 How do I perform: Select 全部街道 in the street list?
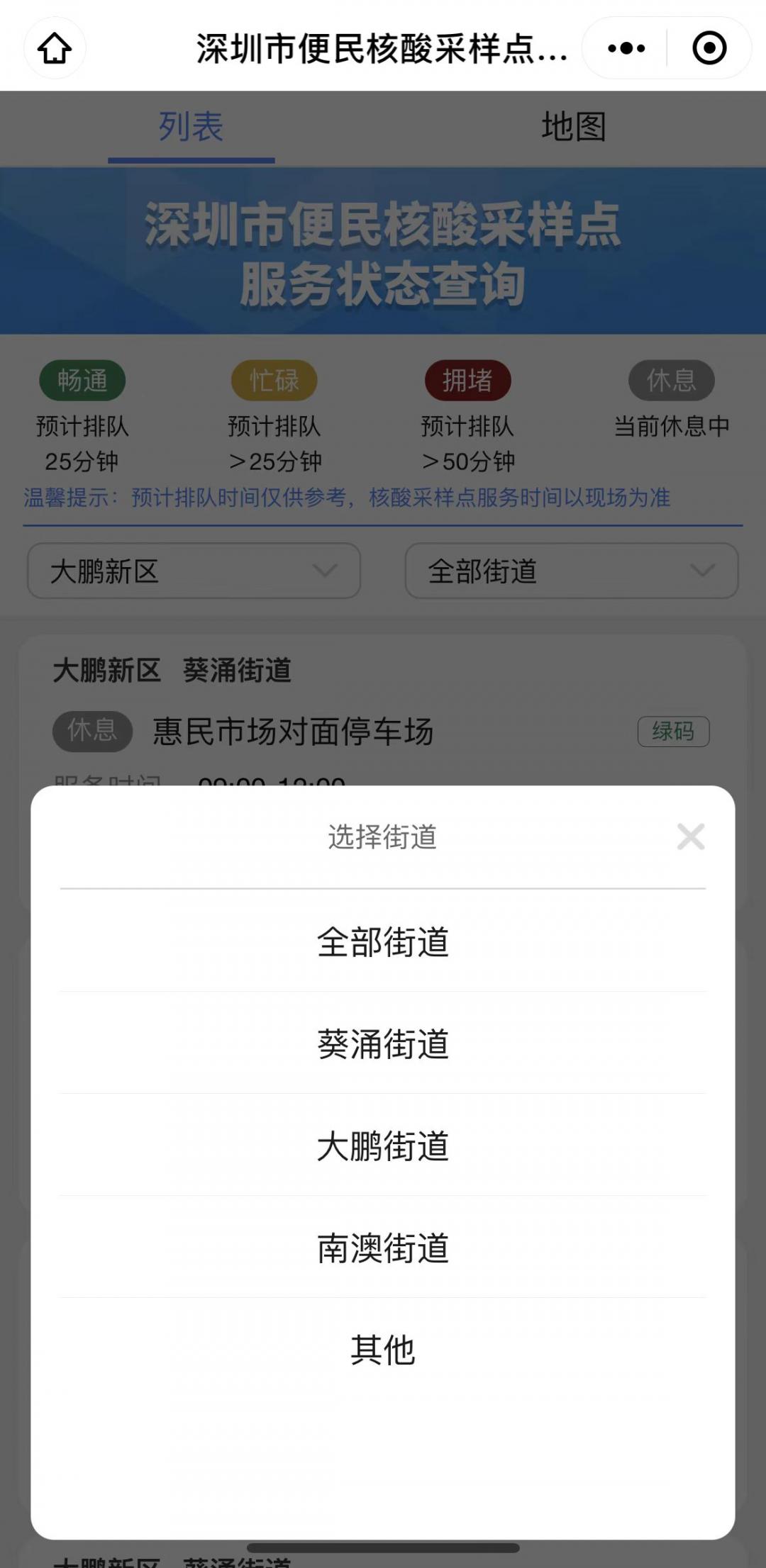[x=383, y=942]
